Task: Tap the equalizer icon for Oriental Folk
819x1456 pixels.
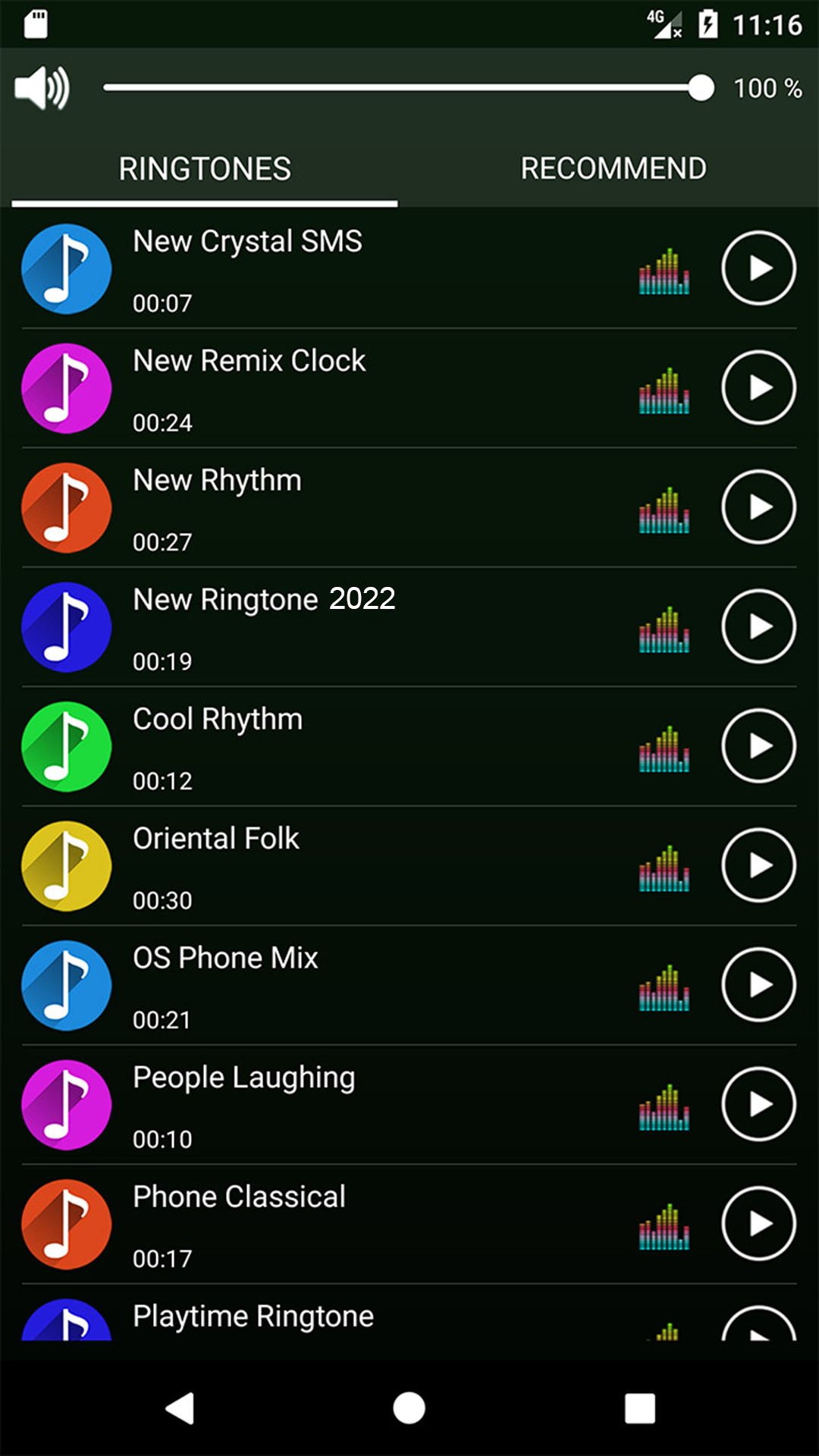Action: (664, 868)
